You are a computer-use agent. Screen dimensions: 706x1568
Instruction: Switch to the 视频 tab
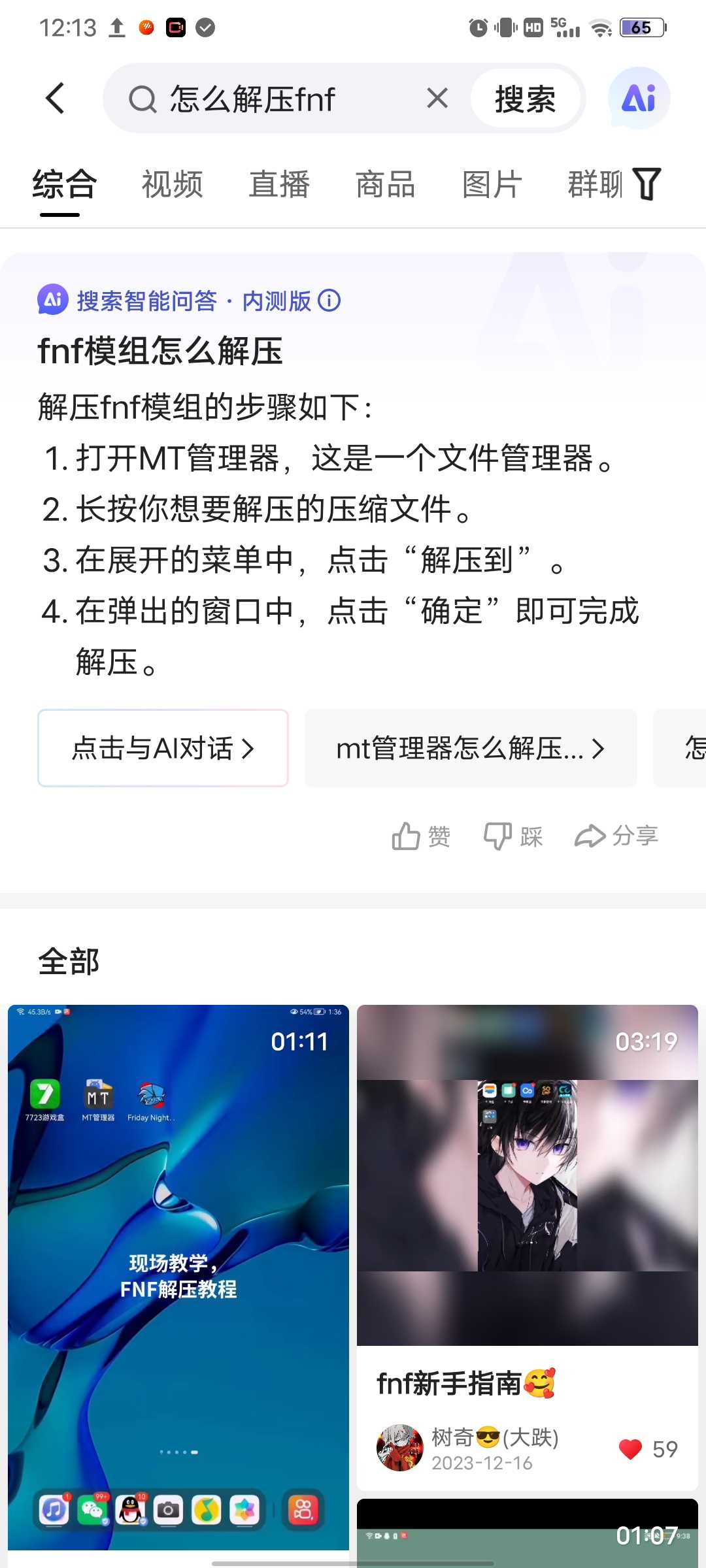(x=172, y=184)
